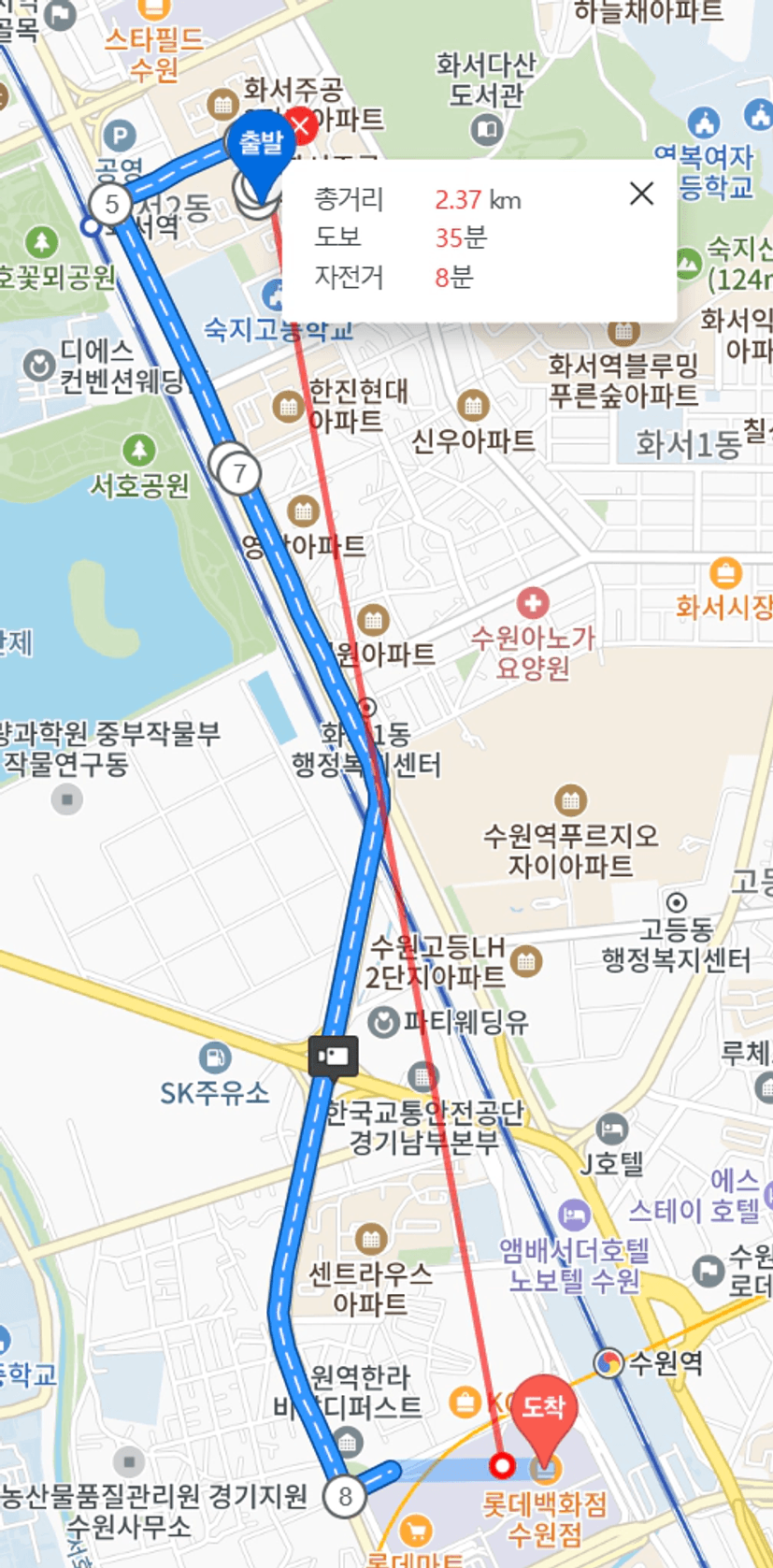Close the distance info popup
773x1568 pixels.
(641, 194)
